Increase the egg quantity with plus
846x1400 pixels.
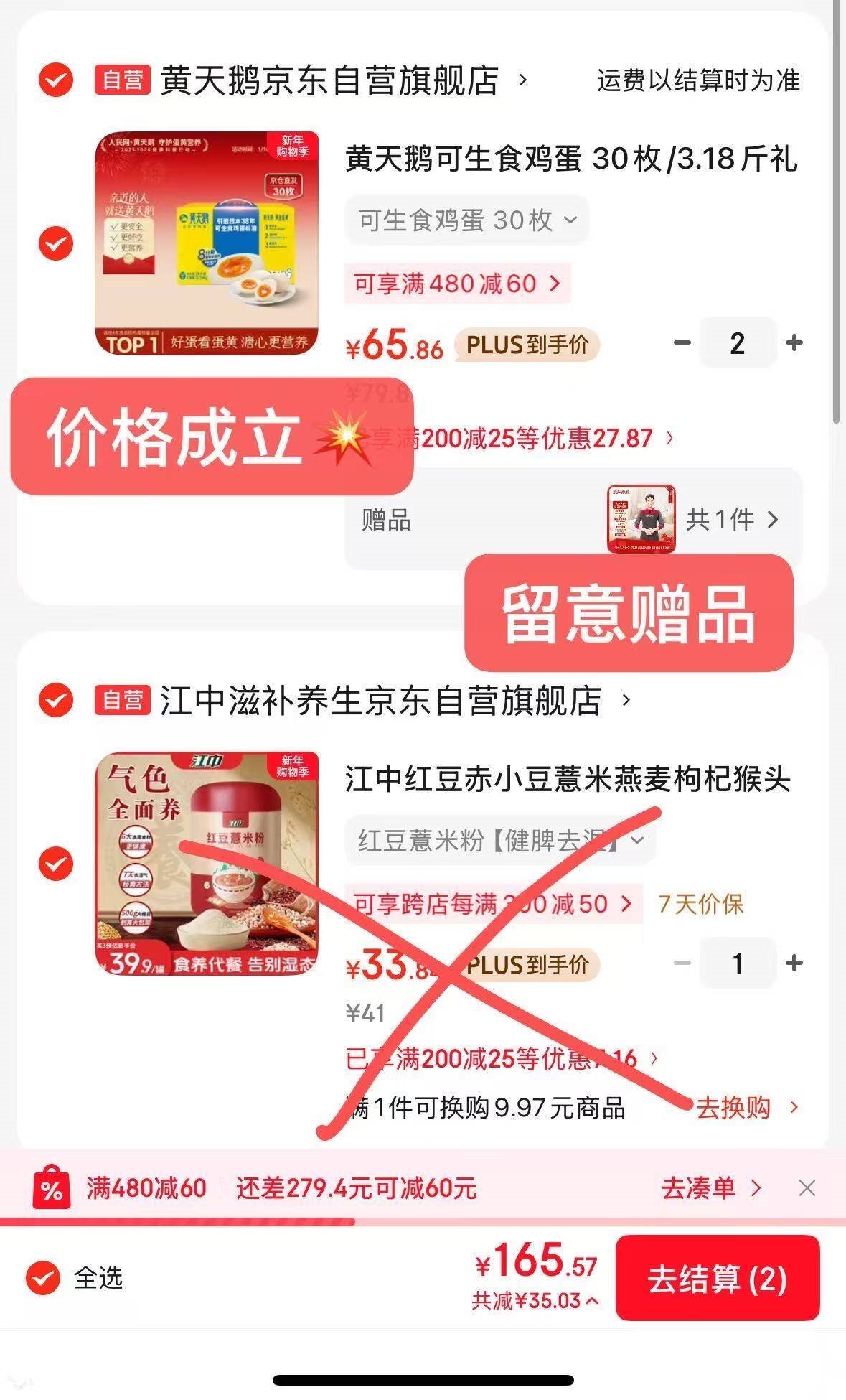[794, 343]
